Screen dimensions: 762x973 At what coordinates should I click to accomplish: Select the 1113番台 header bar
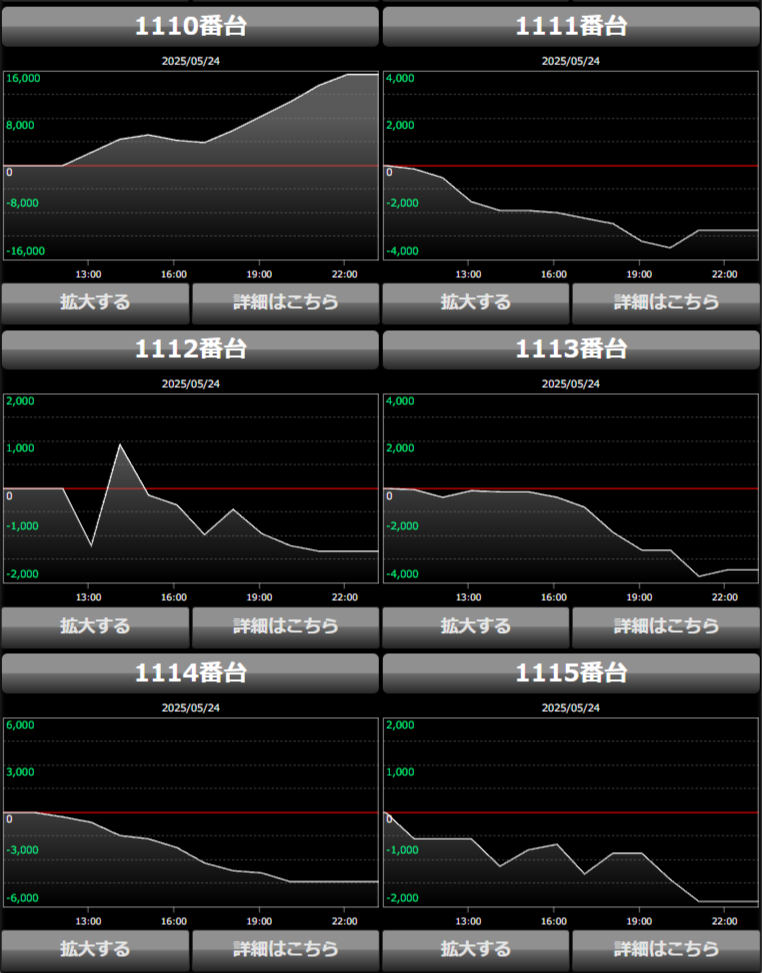coord(571,350)
